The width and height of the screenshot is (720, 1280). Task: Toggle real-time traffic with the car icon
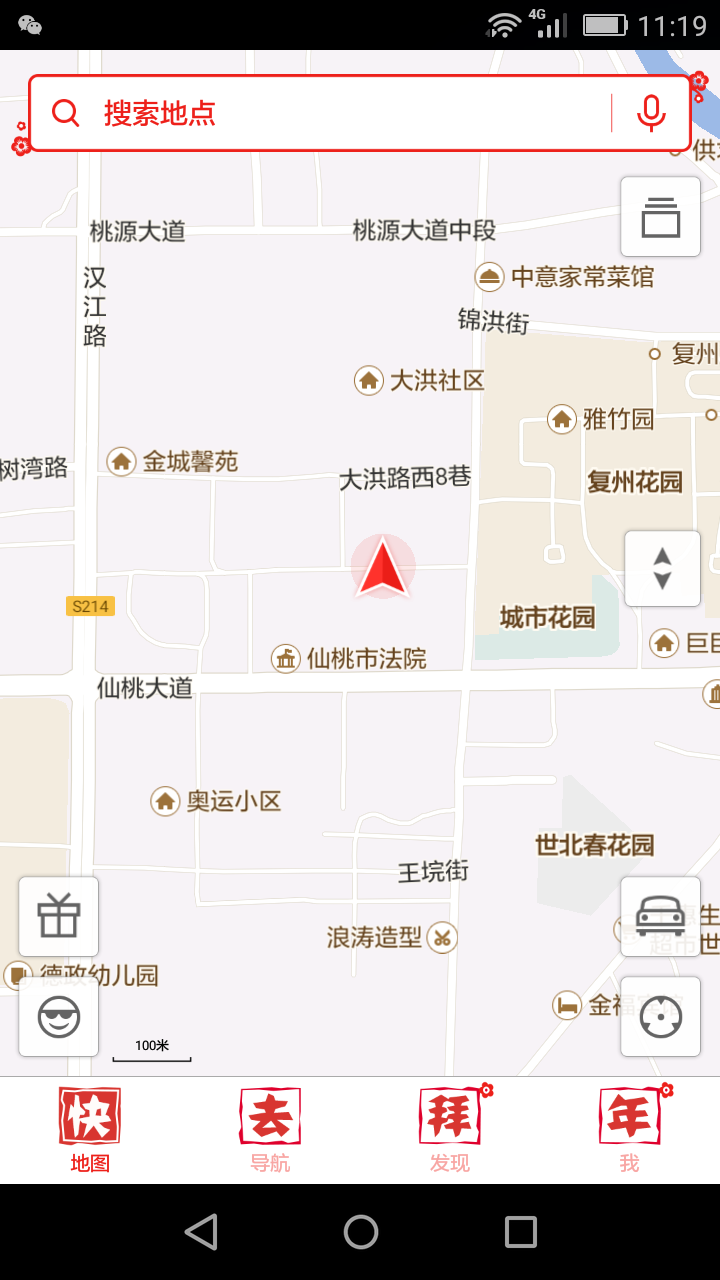pos(660,915)
